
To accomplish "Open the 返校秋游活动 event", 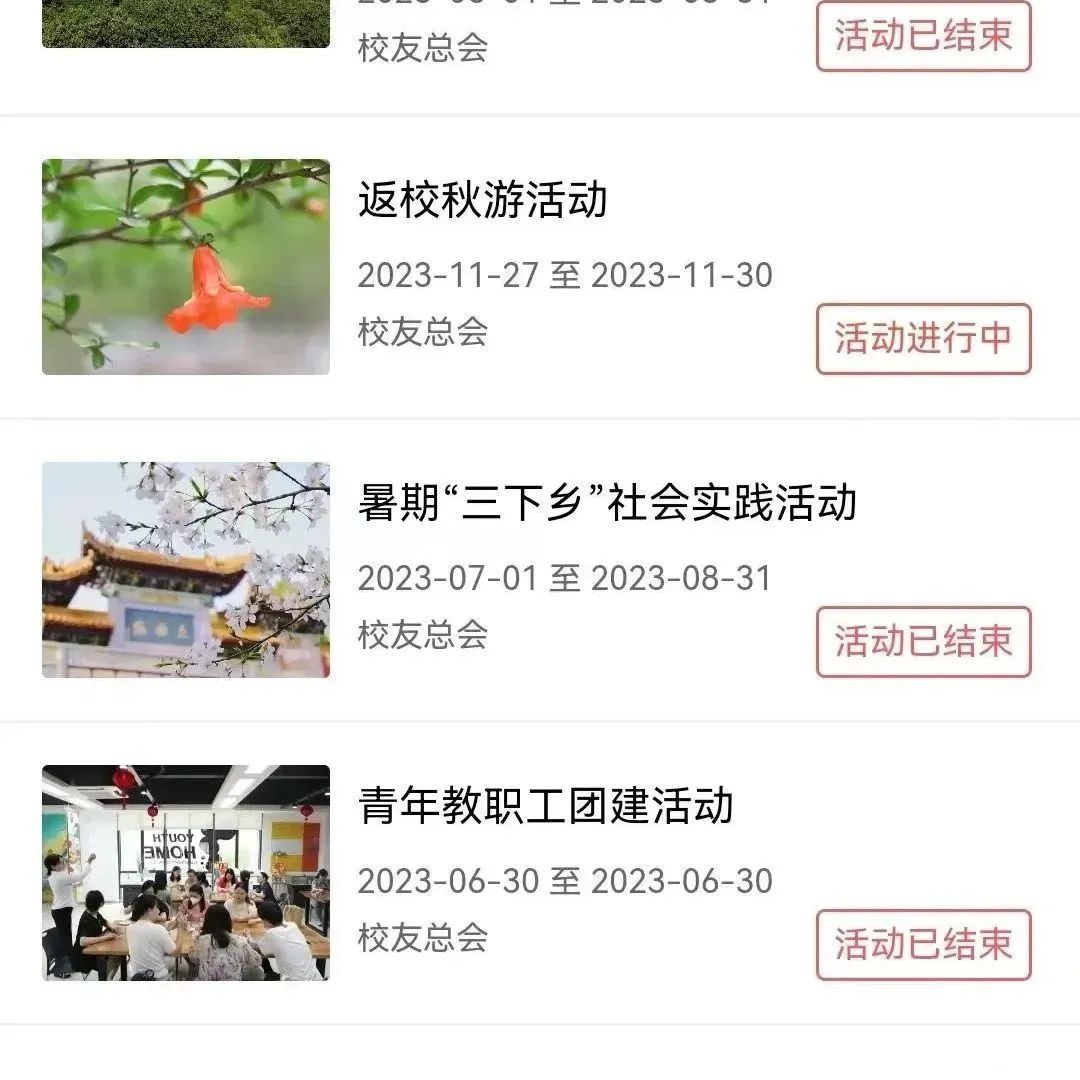I will click(483, 201).
